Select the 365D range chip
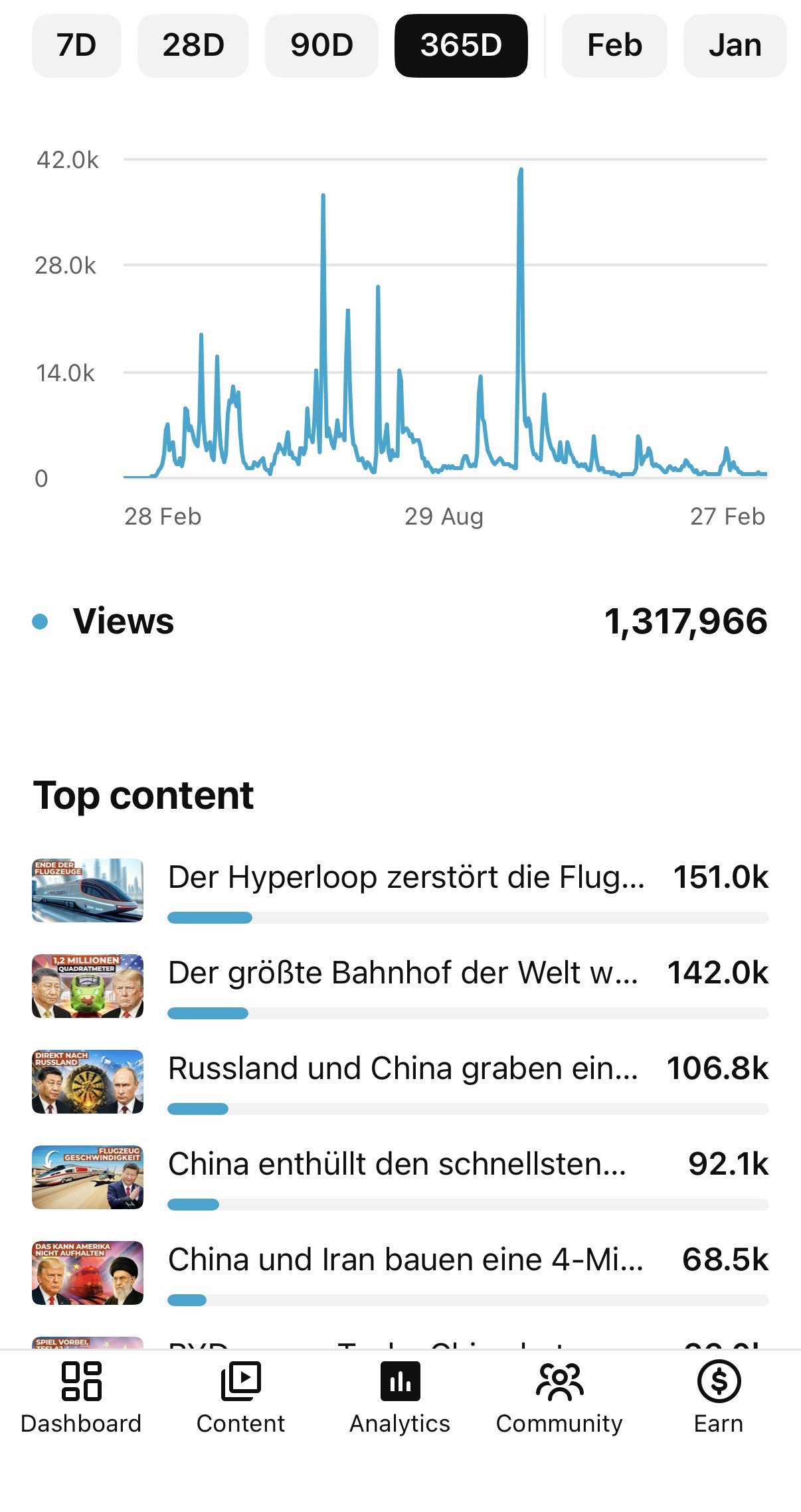 tap(461, 46)
